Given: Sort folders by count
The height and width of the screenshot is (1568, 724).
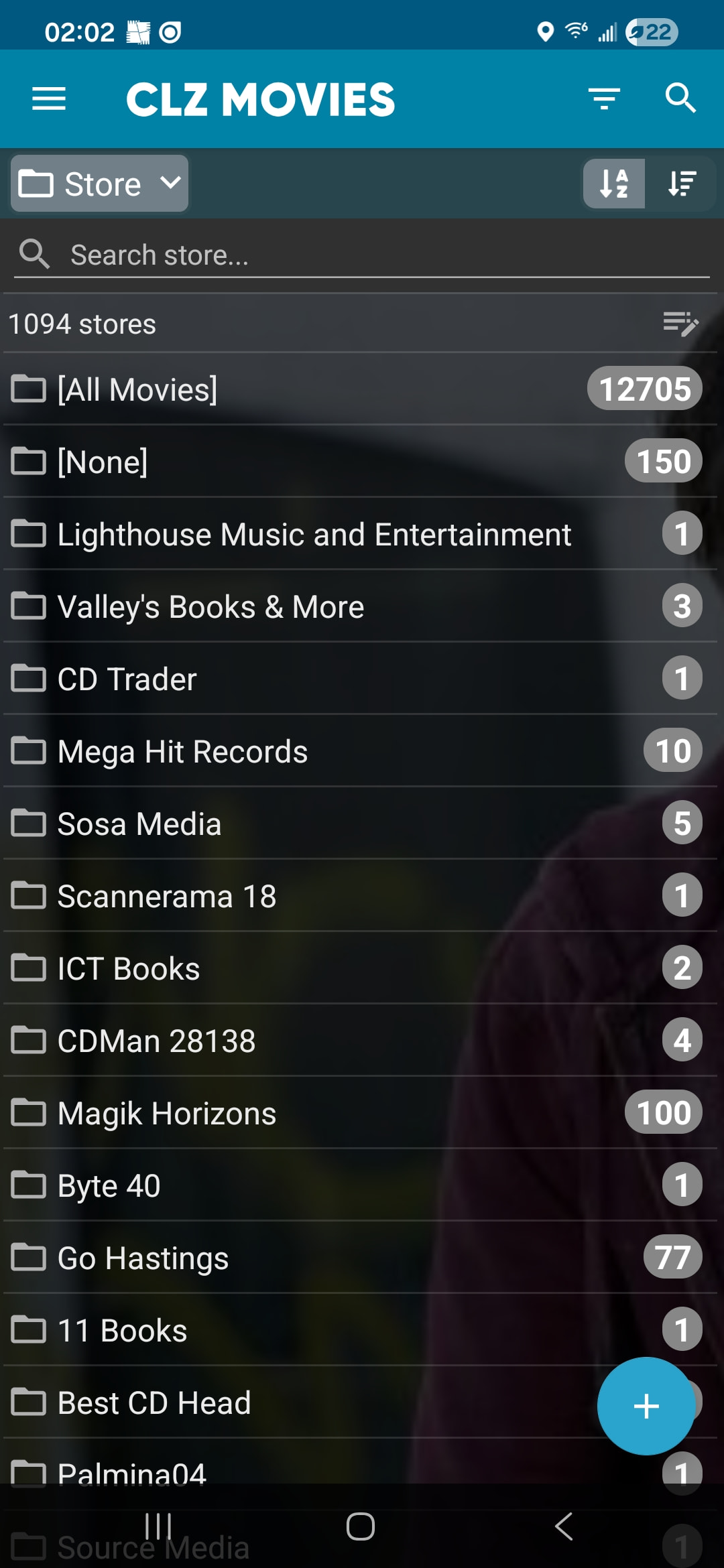Looking at the screenshot, I should click(x=682, y=184).
